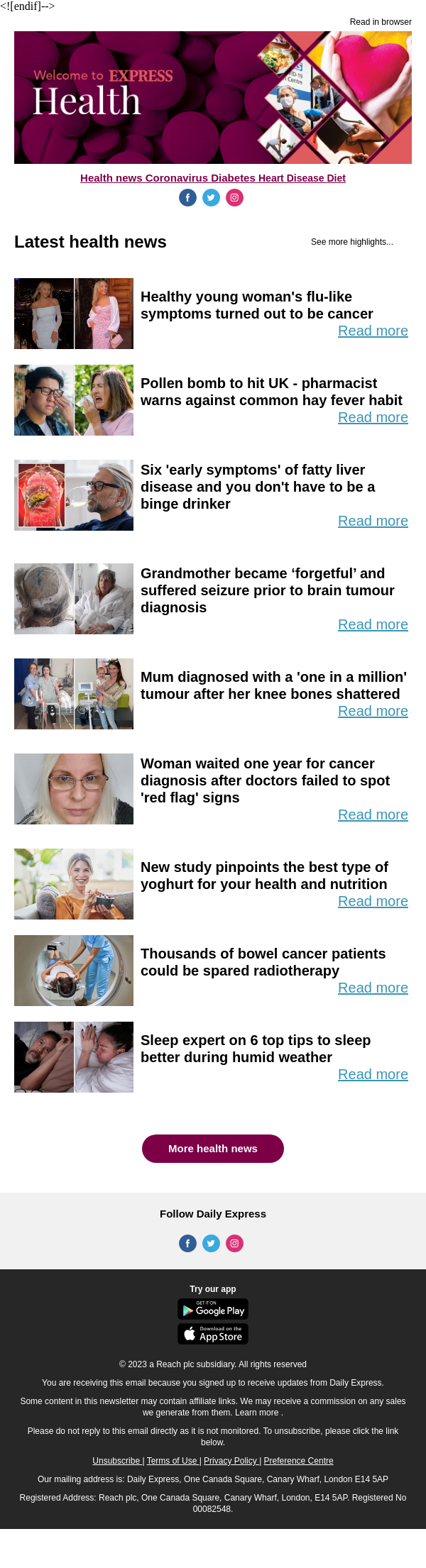Image resolution: width=426 pixels, height=1568 pixels.
Task: Read more on best yoghurt study
Action: click(x=373, y=902)
